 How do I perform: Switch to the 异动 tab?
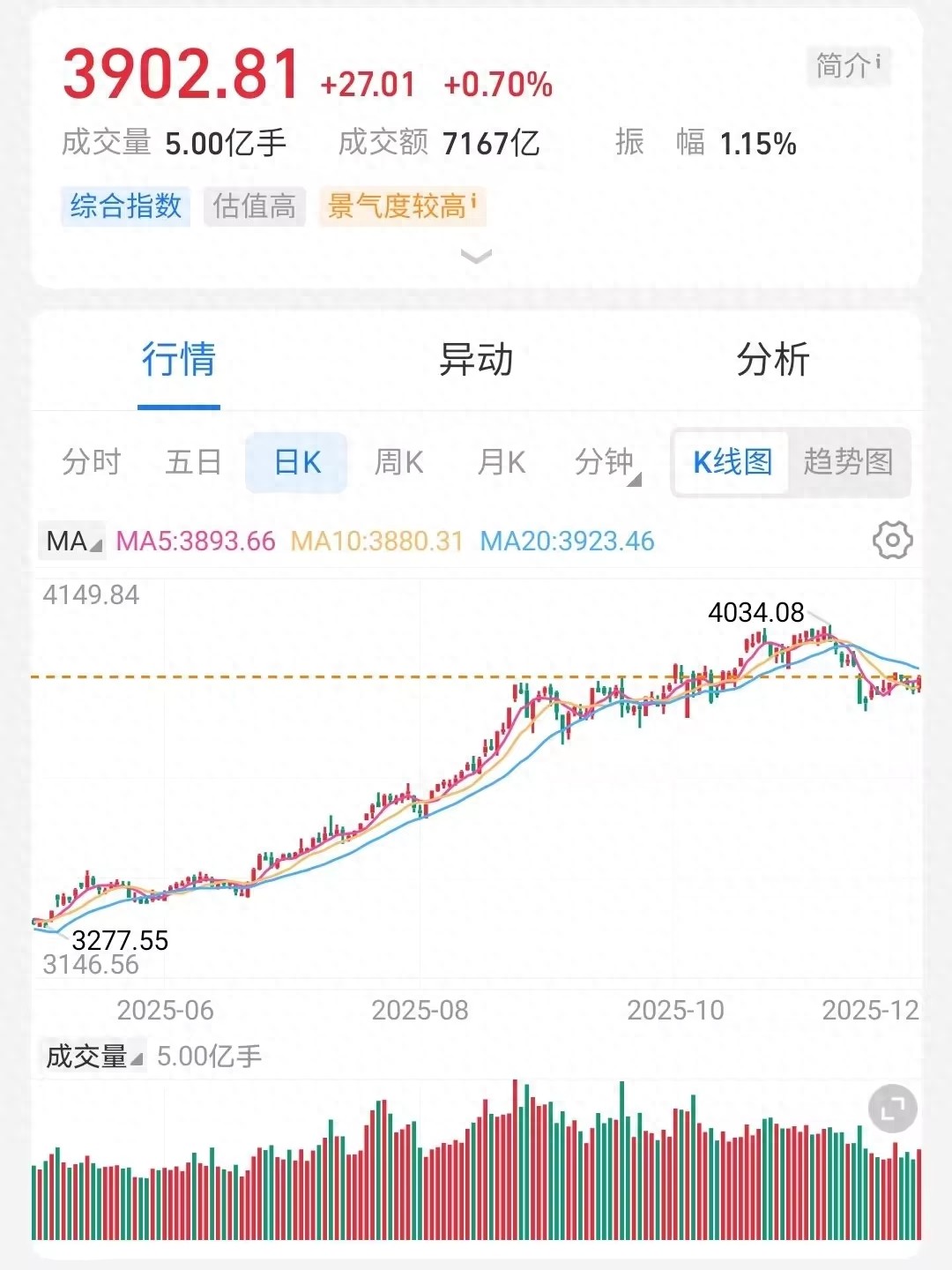tap(476, 360)
